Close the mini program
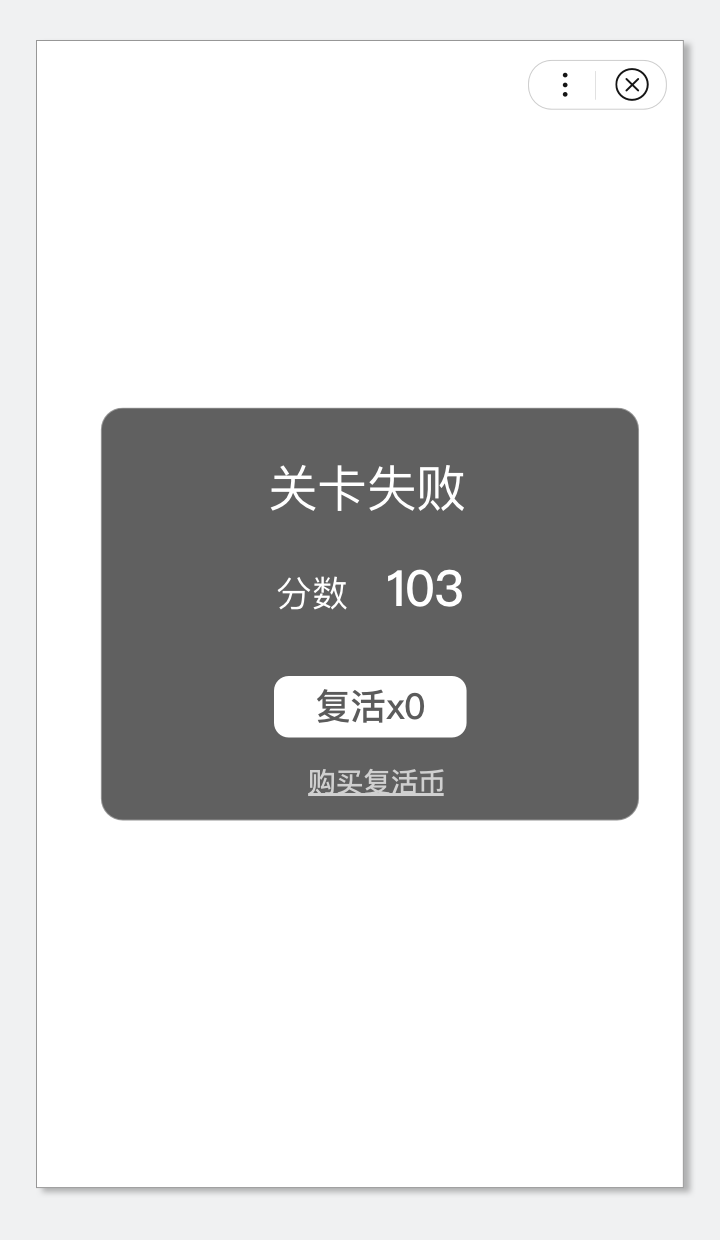Image resolution: width=720 pixels, height=1240 pixels. 632,85
